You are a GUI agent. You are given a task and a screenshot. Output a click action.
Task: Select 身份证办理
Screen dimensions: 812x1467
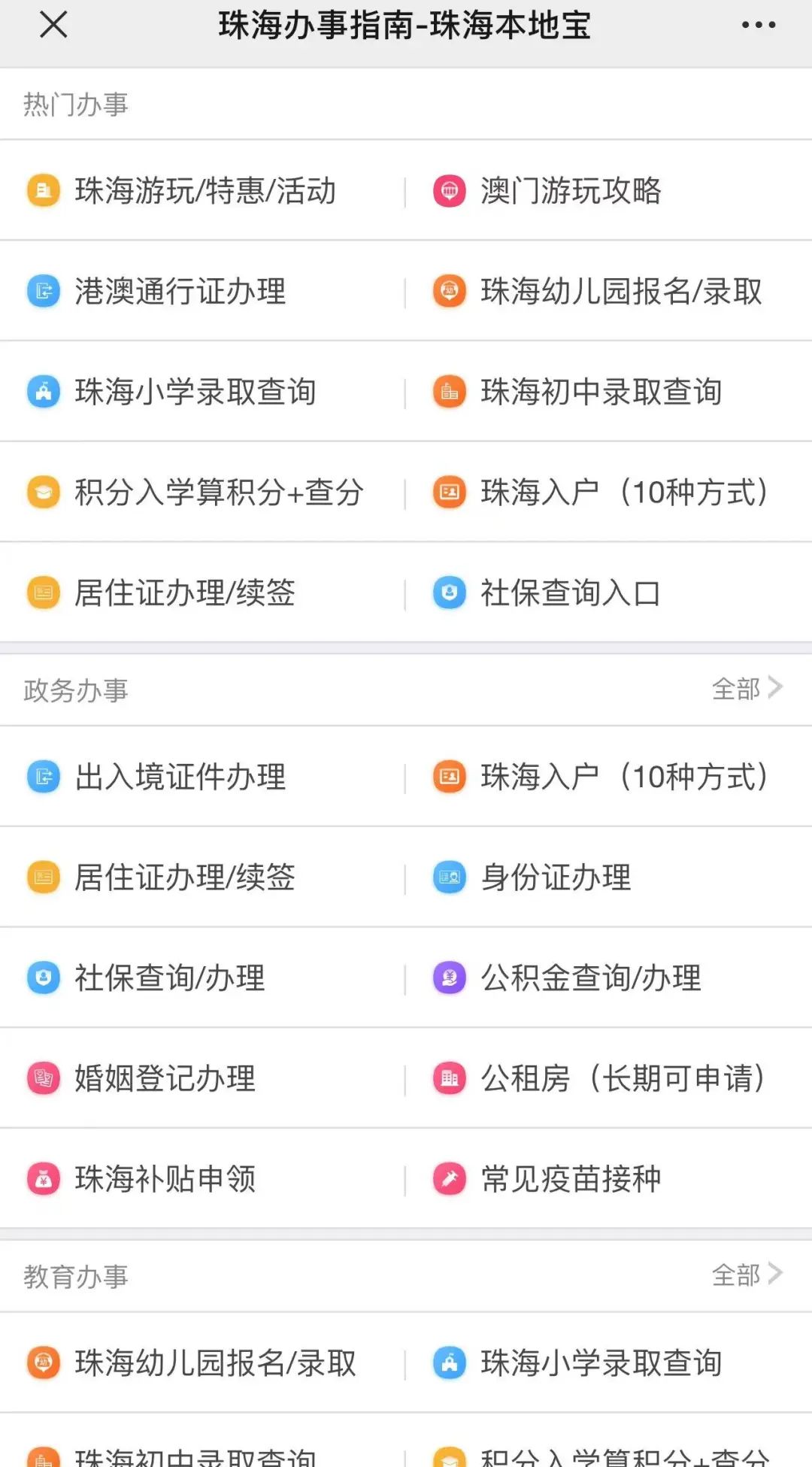pyautogui.click(x=609, y=877)
